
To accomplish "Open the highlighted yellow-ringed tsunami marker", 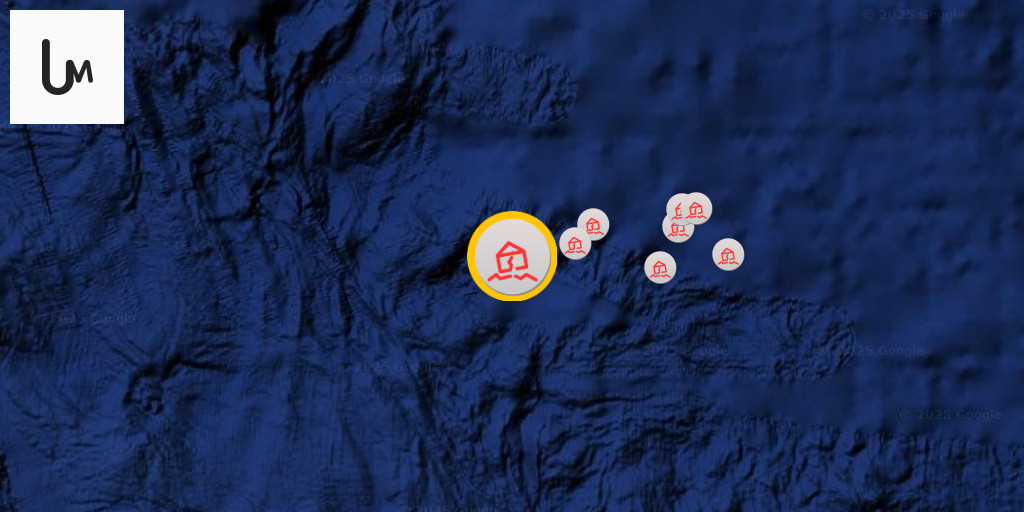I will (512, 257).
